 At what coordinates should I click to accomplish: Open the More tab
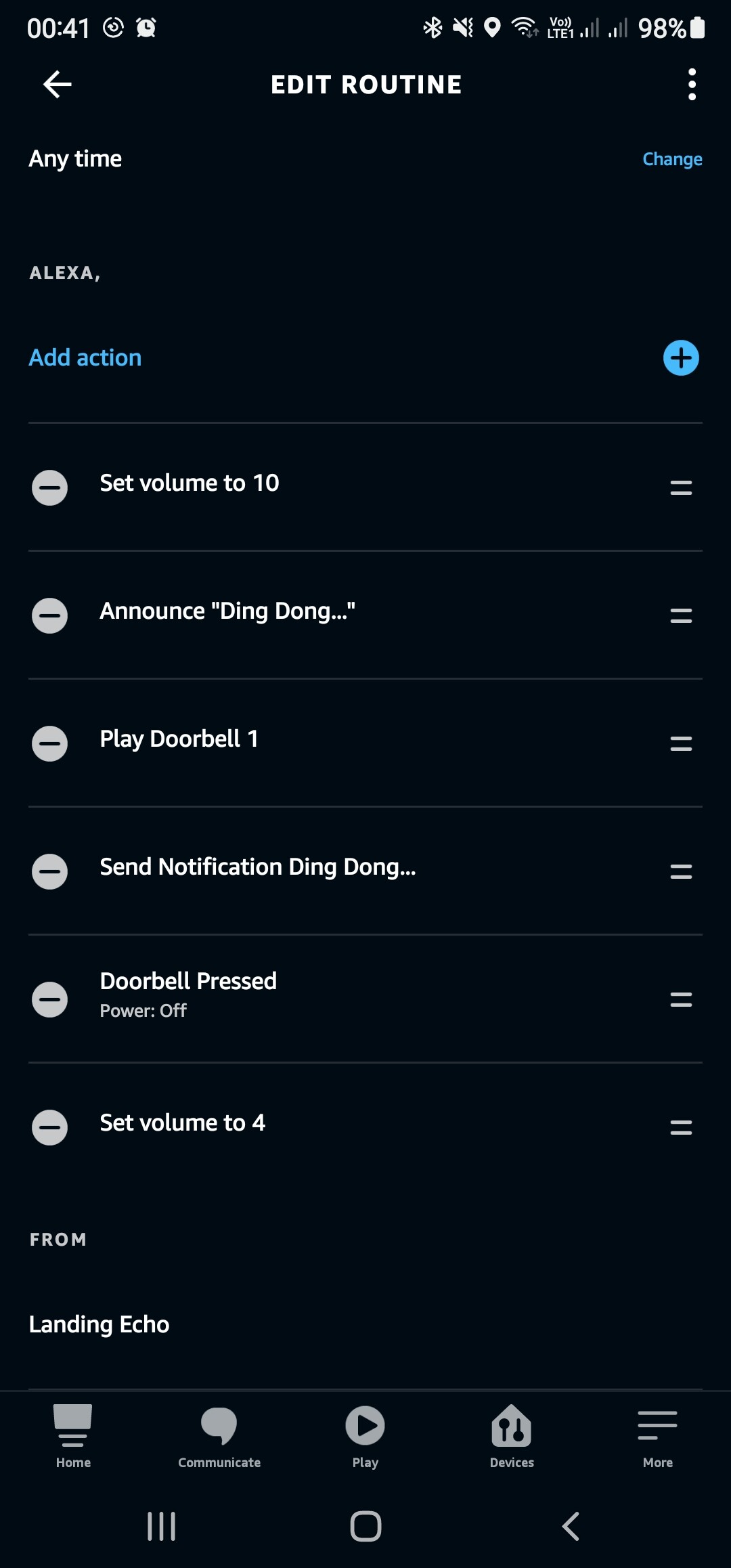[x=657, y=1435]
